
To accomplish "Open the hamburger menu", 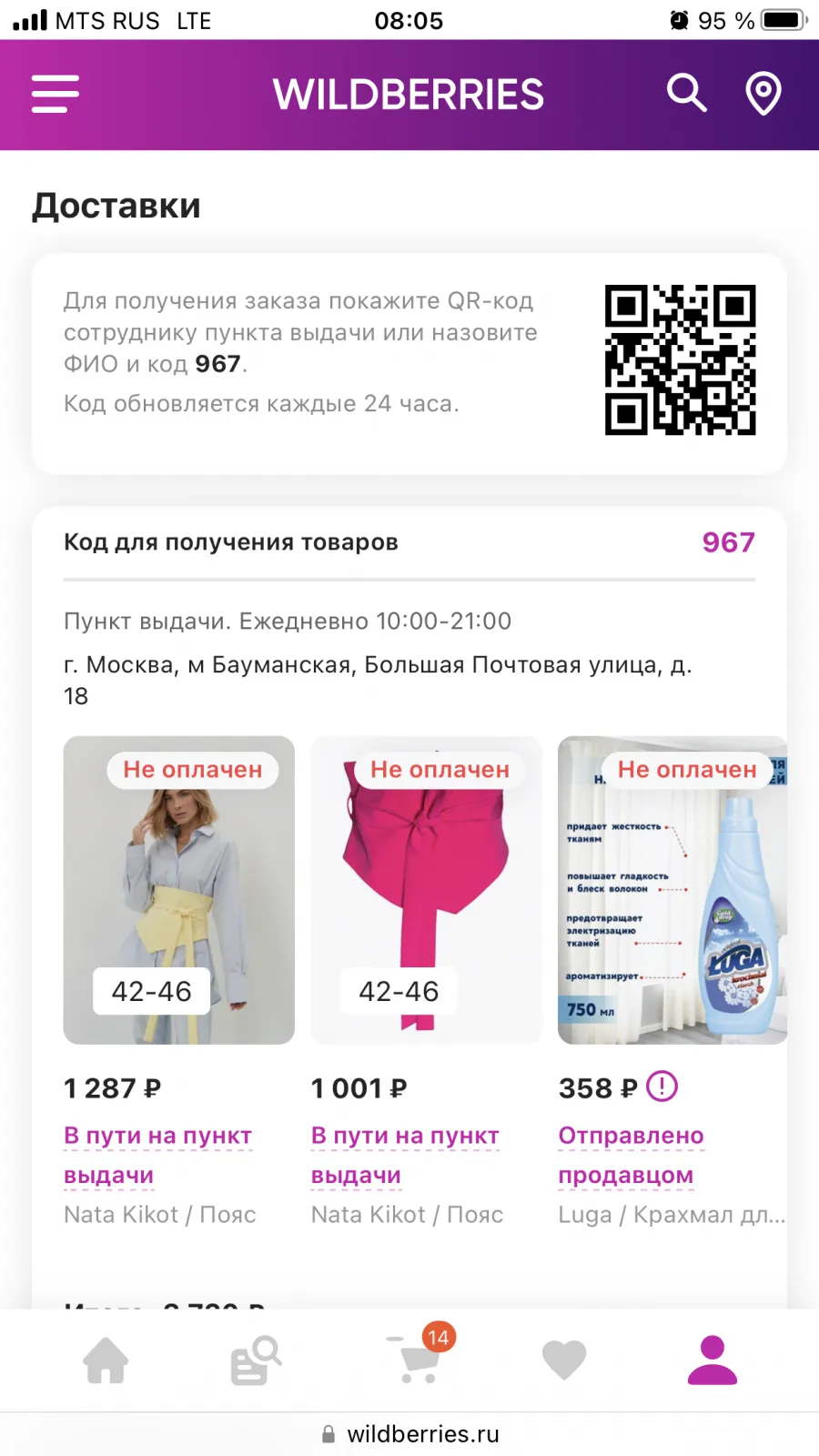I will pyautogui.click(x=56, y=94).
